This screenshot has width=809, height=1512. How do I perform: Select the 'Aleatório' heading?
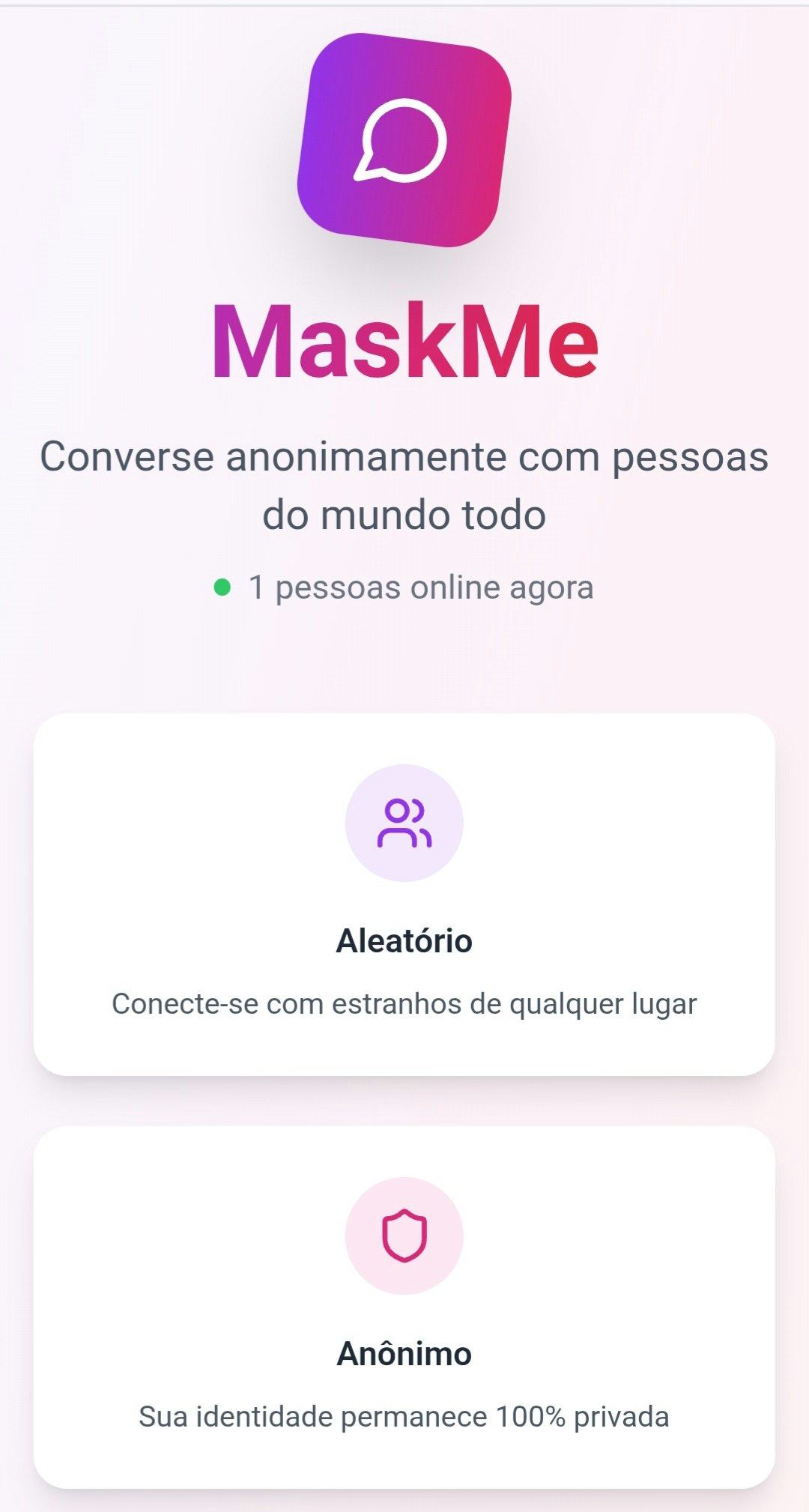404,940
